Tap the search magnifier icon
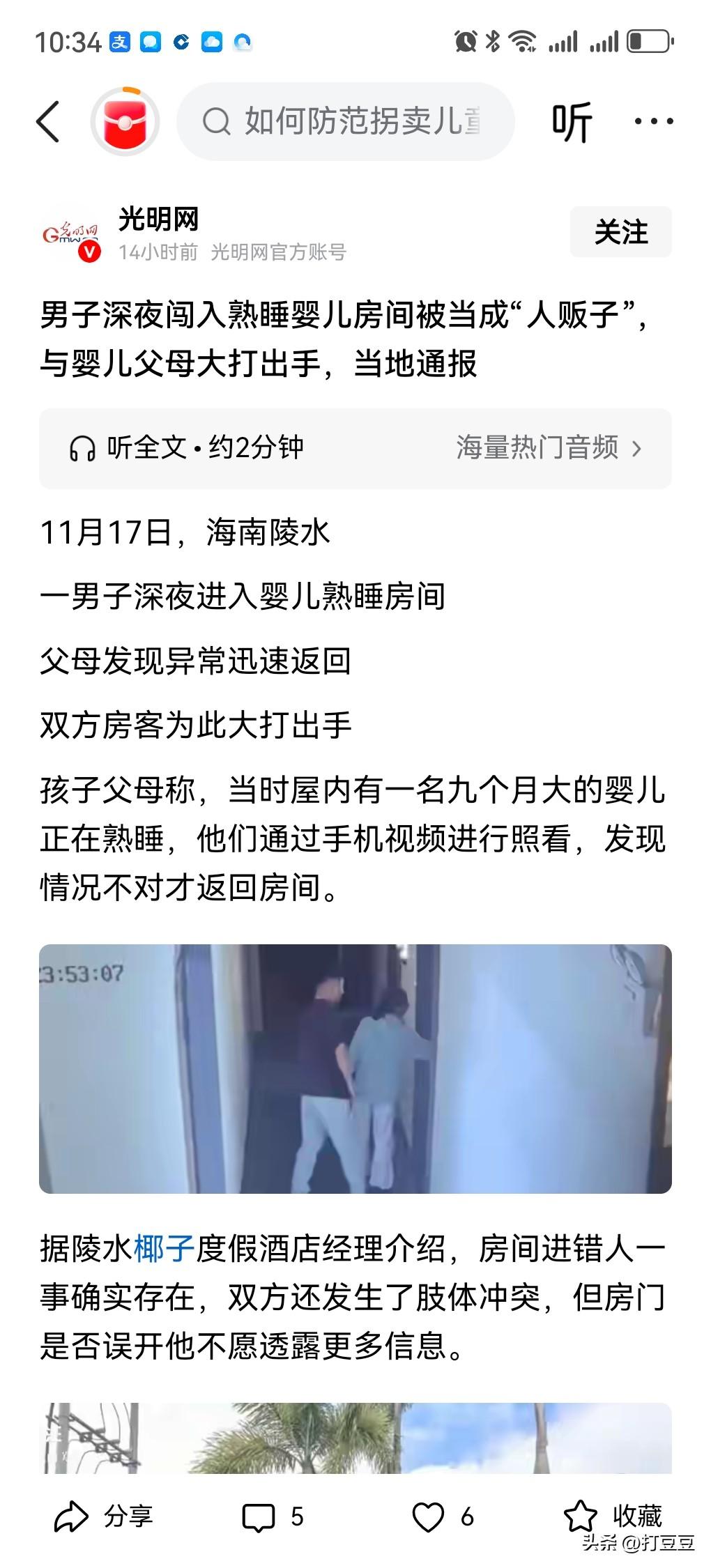The width and height of the screenshot is (711, 1568). pos(217,120)
